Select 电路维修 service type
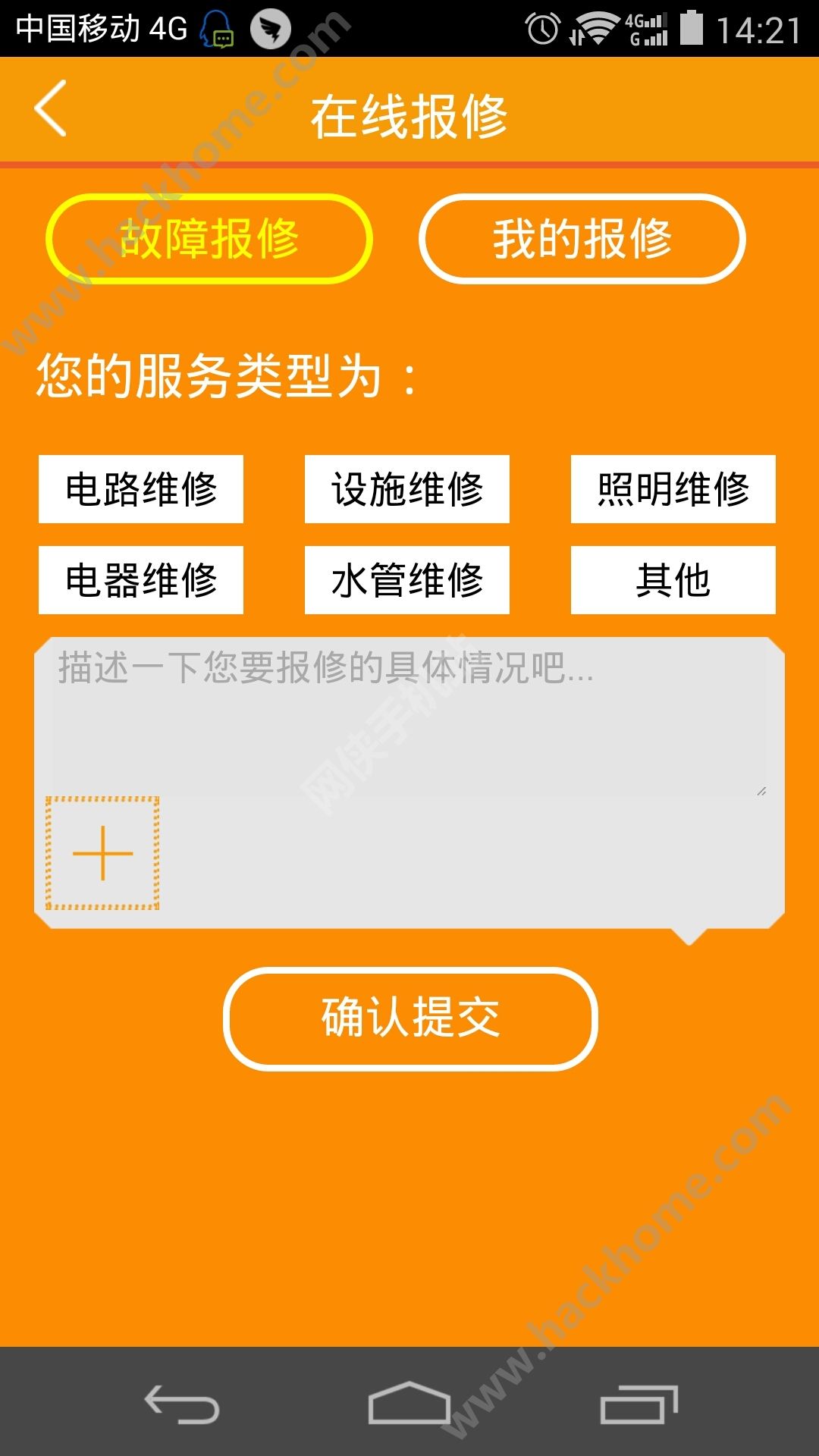Image resolution: width=819 pixels, height=1456 pixels. point(141,489)
